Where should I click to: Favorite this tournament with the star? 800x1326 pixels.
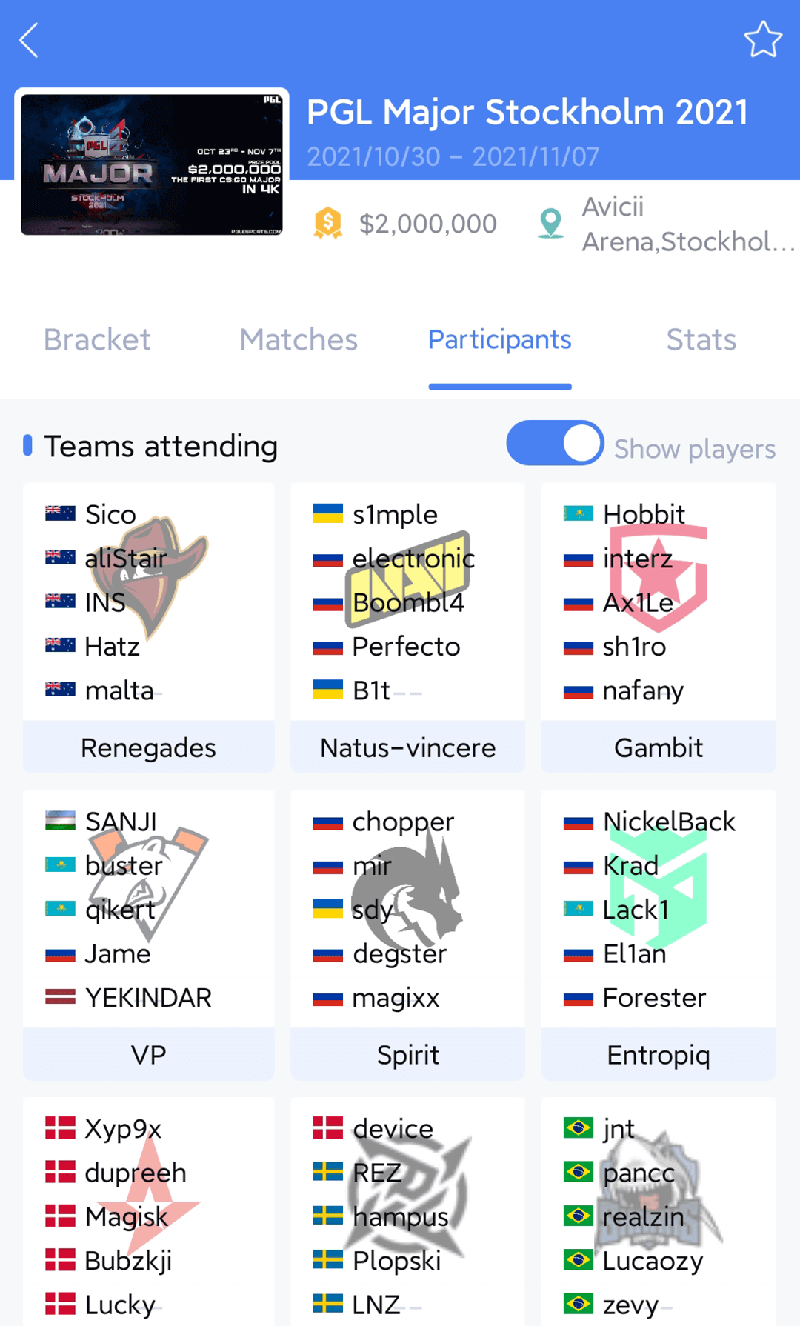762,40
